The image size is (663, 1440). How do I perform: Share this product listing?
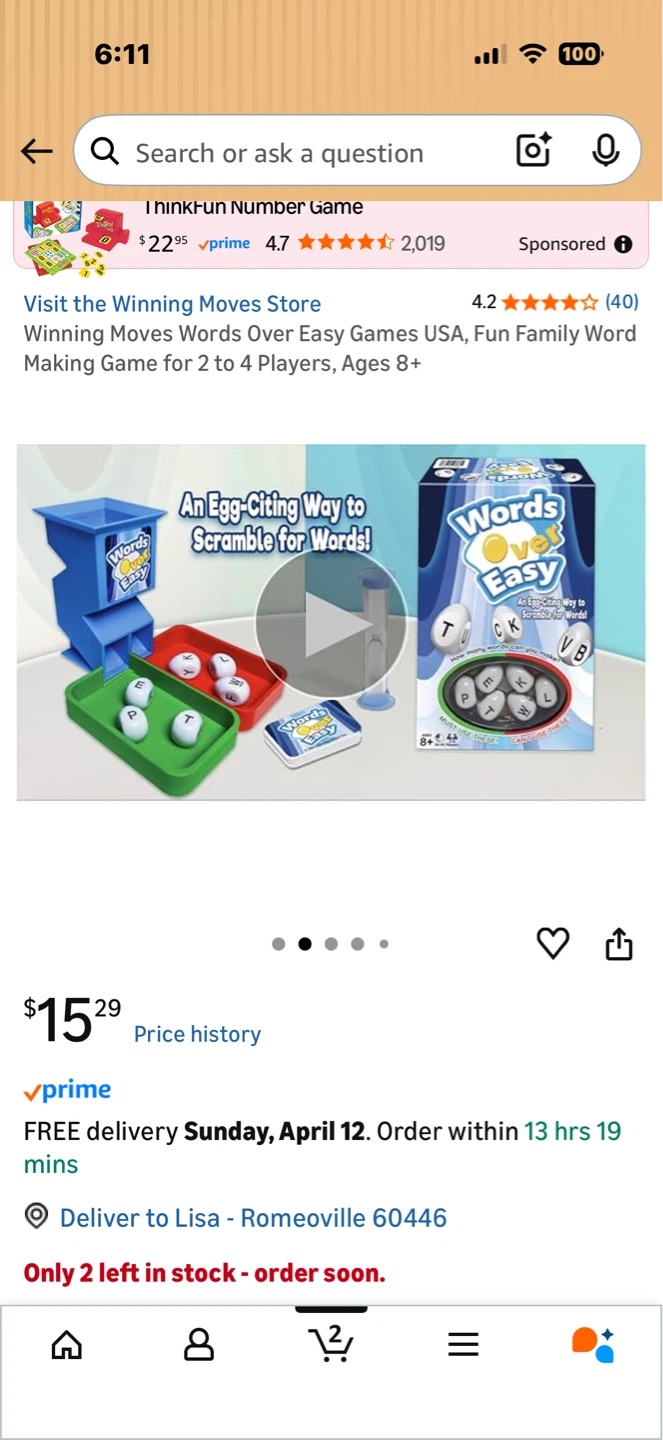pos(619,943)
